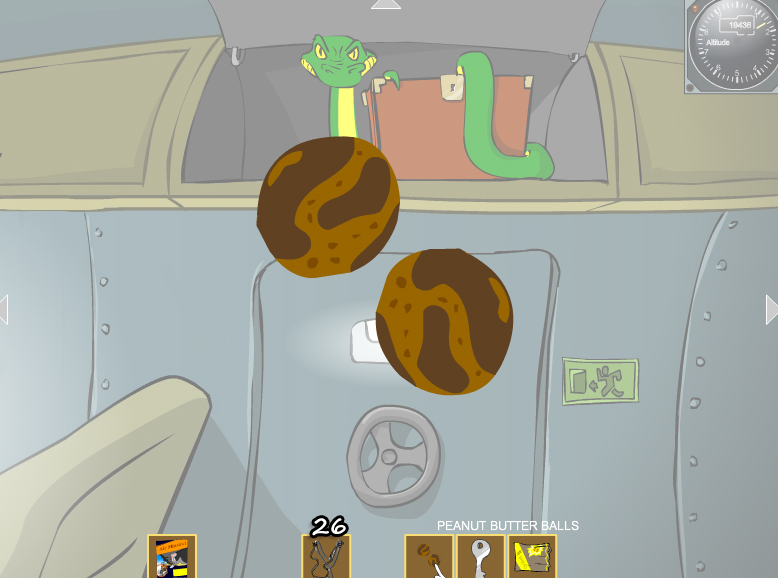Turn the door's hatch wheel
Viewport: 778px width, 578px height.
pos(393,456)
